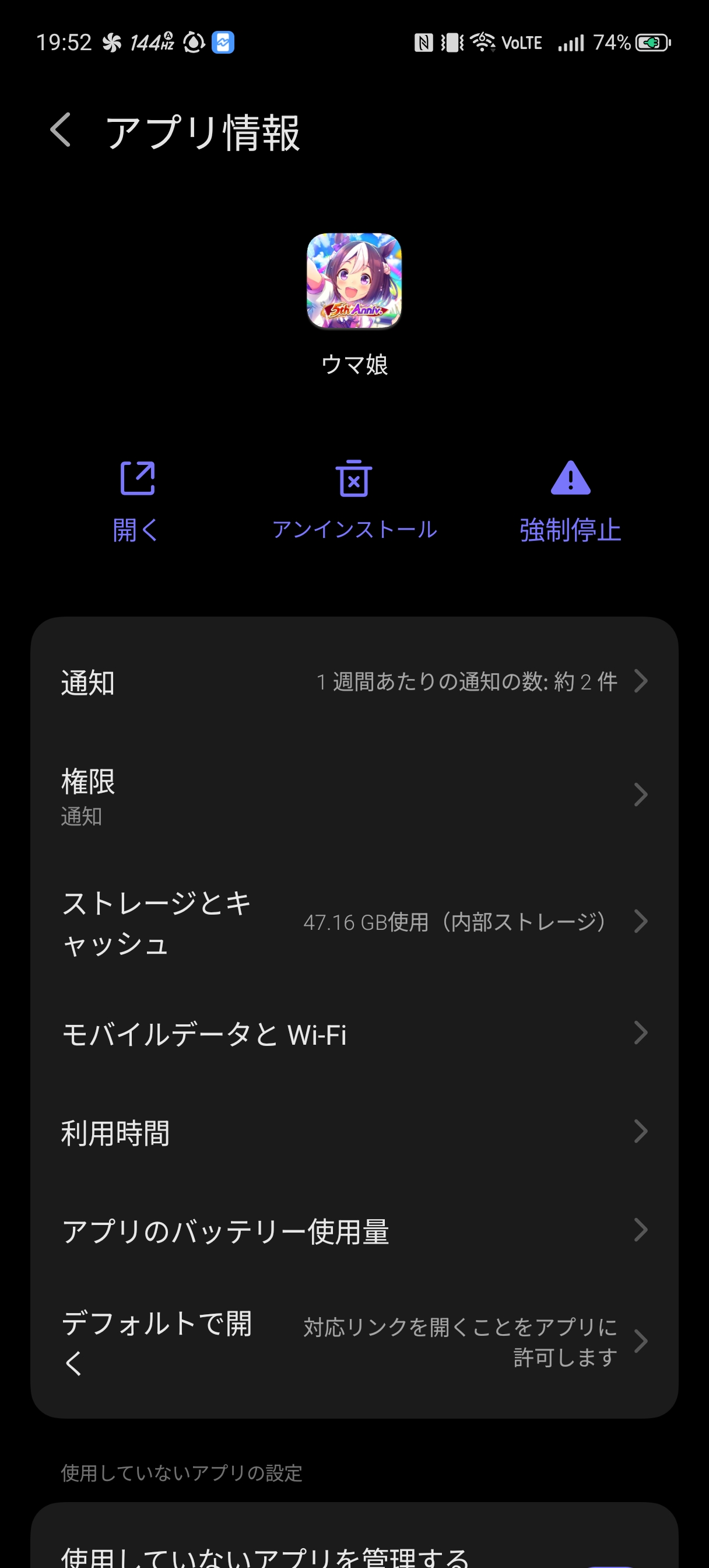Open the 通知 notification settings row
Screen dimensions: 709x1568
point(354,682)
